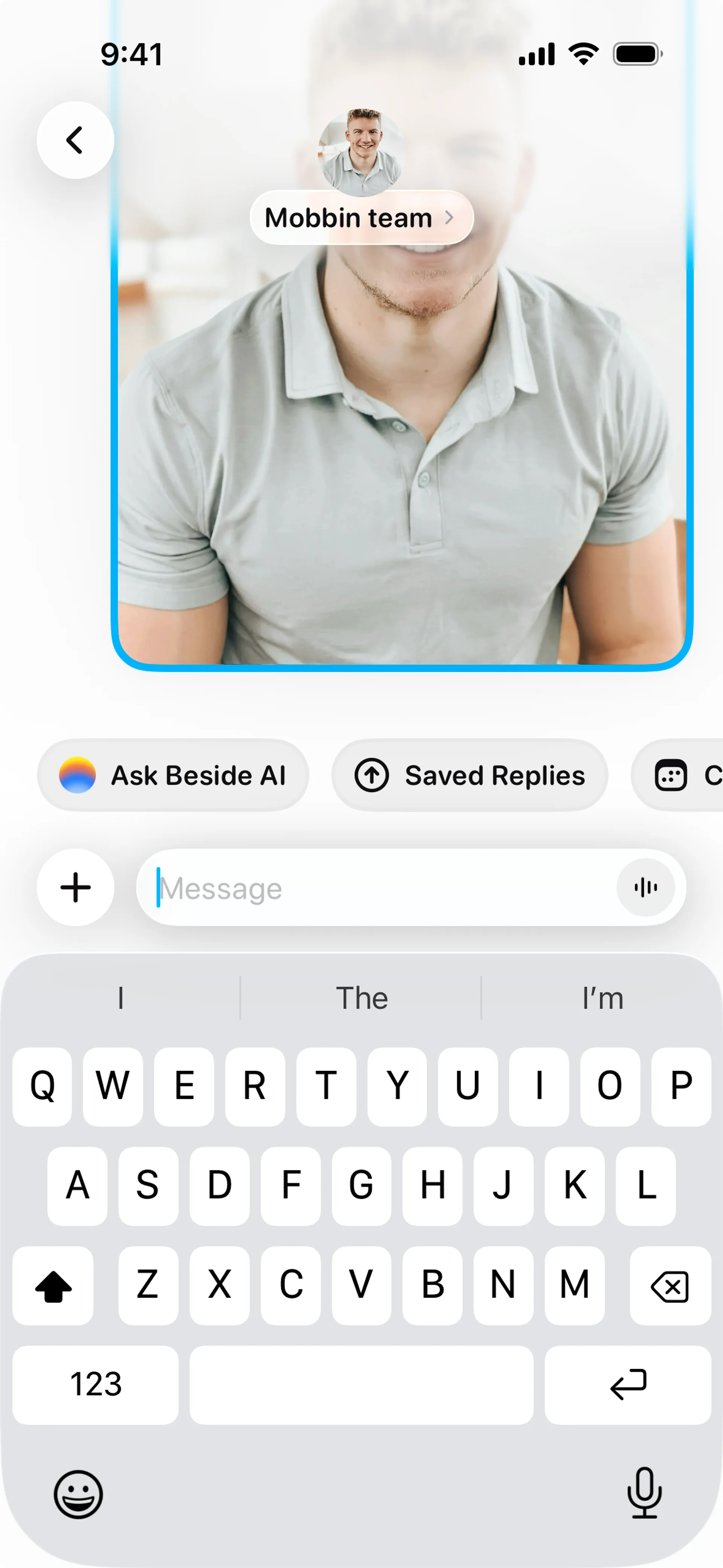Go back using the back arrow
Viewport: 723px width, 1568px height.
tap(75, 140)
